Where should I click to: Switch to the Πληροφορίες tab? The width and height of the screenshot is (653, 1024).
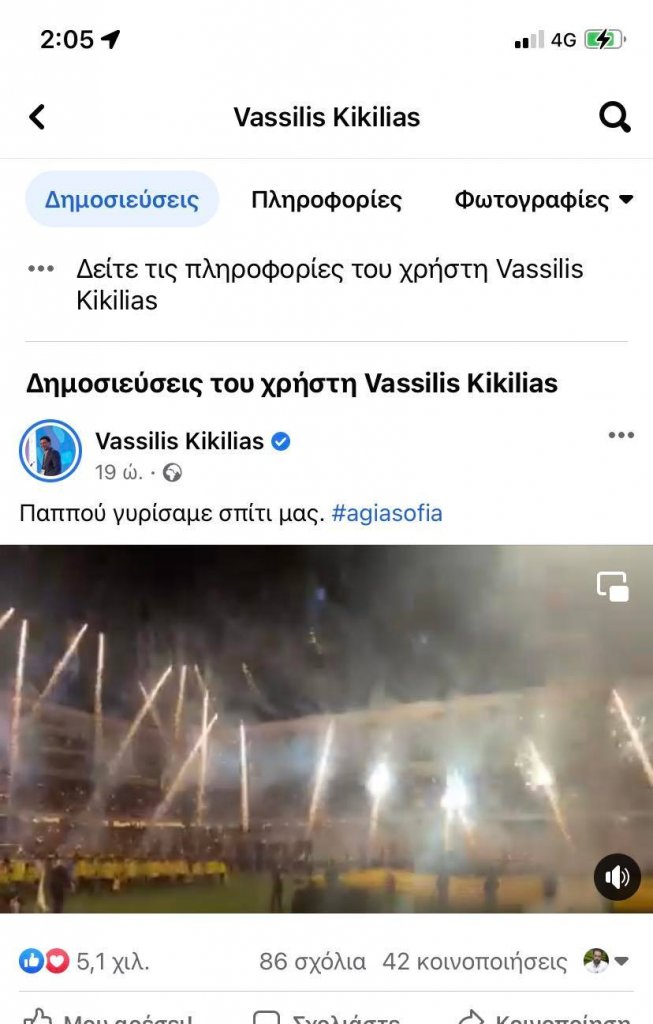tap(326, 199)
